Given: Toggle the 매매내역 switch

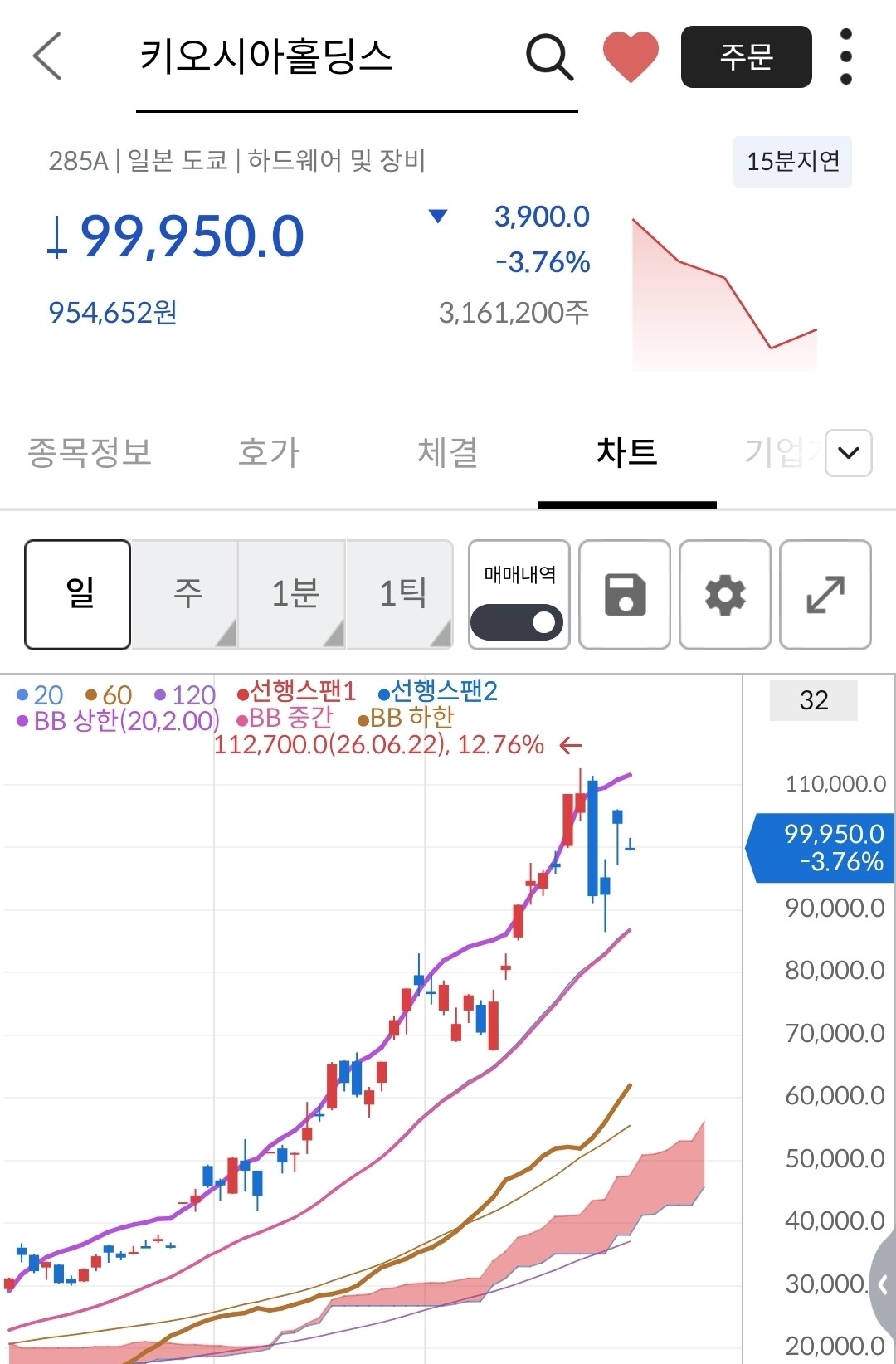Looking at the screenshot, I should (517, 622).
